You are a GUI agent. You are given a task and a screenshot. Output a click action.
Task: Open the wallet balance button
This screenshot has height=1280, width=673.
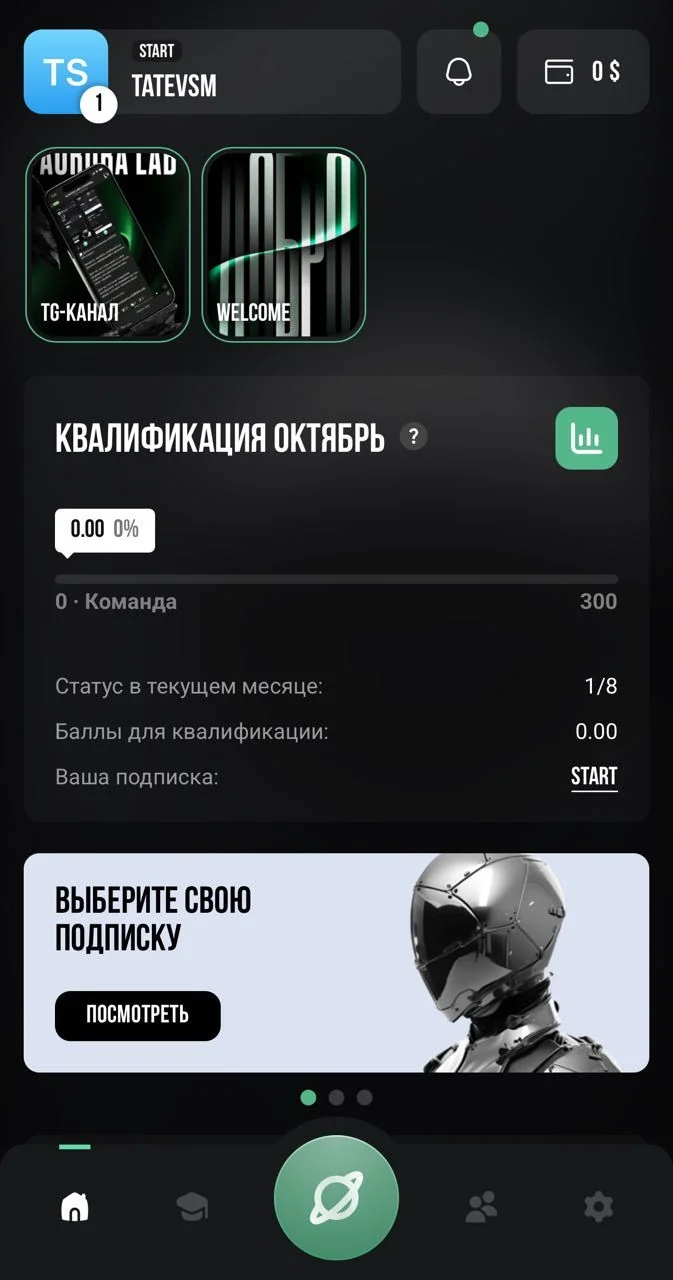pos(583,71)
